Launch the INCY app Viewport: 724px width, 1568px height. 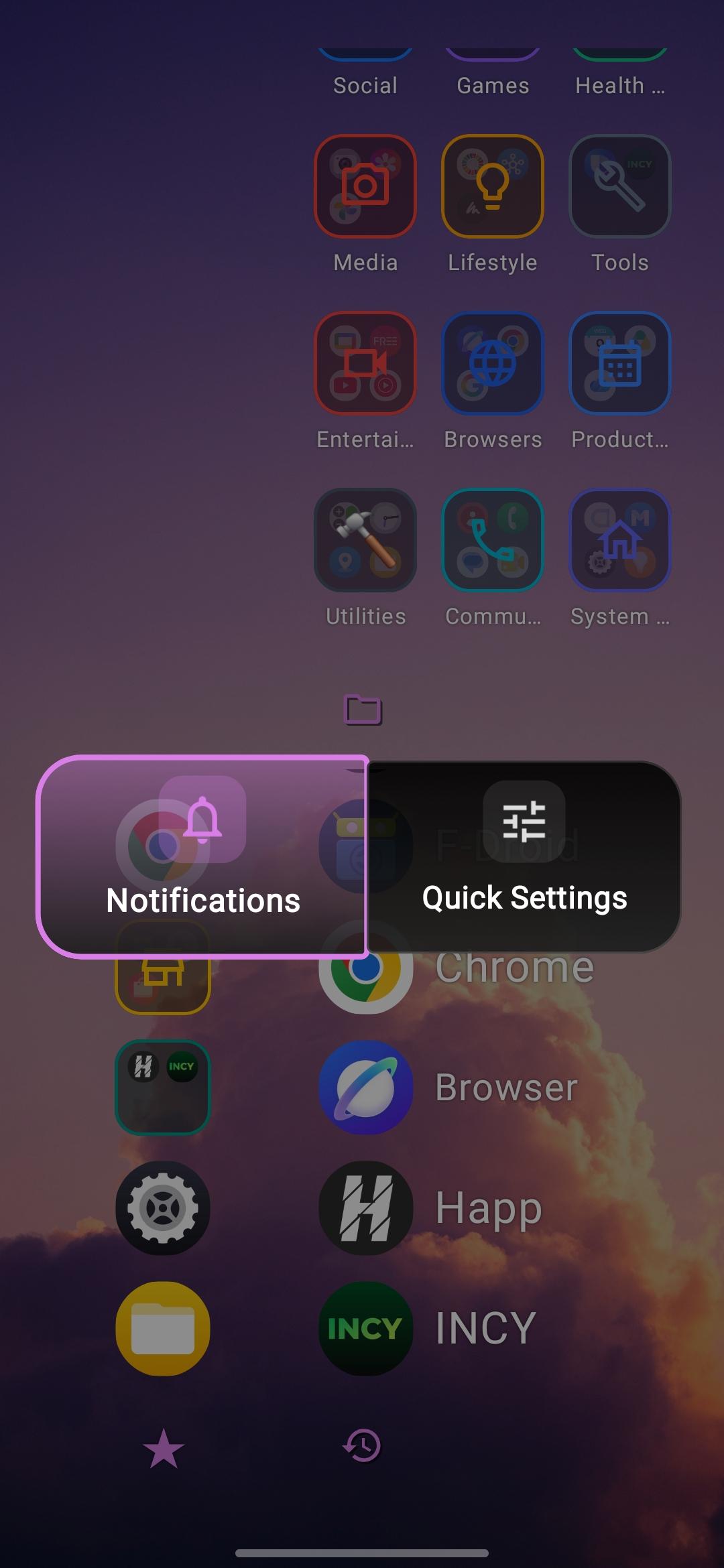pyautogui.click(x=428, y=1329)
